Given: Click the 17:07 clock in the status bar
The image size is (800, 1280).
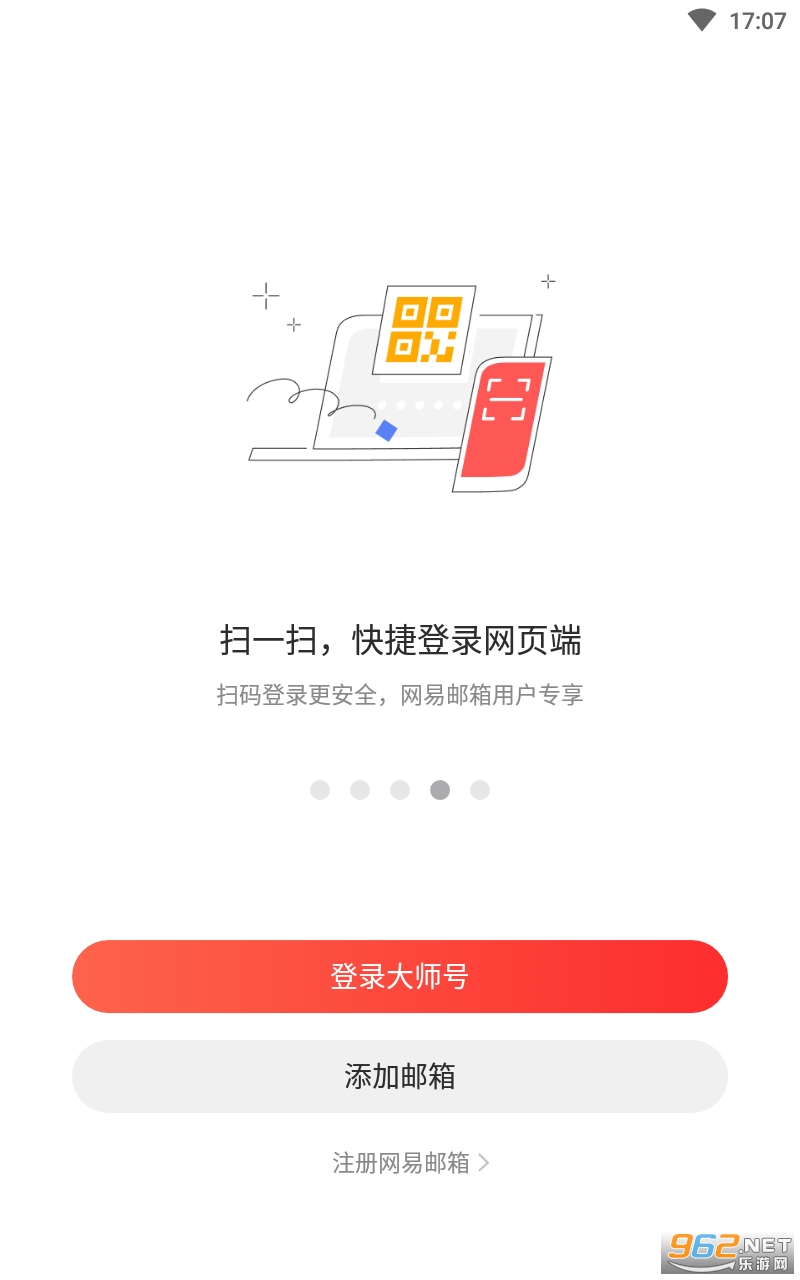Looking at the screenshot, I should [755, 20].
